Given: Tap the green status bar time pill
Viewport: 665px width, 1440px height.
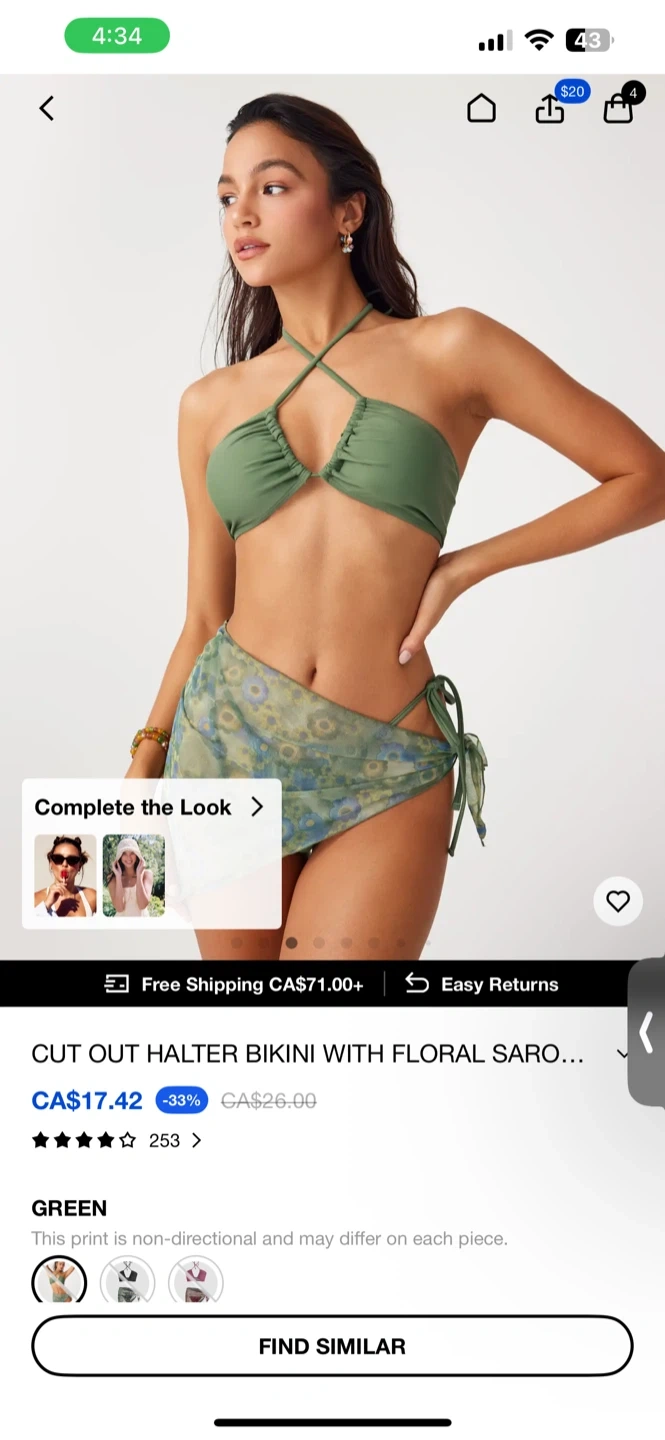Looking at the screenshot, I should 117,36.
